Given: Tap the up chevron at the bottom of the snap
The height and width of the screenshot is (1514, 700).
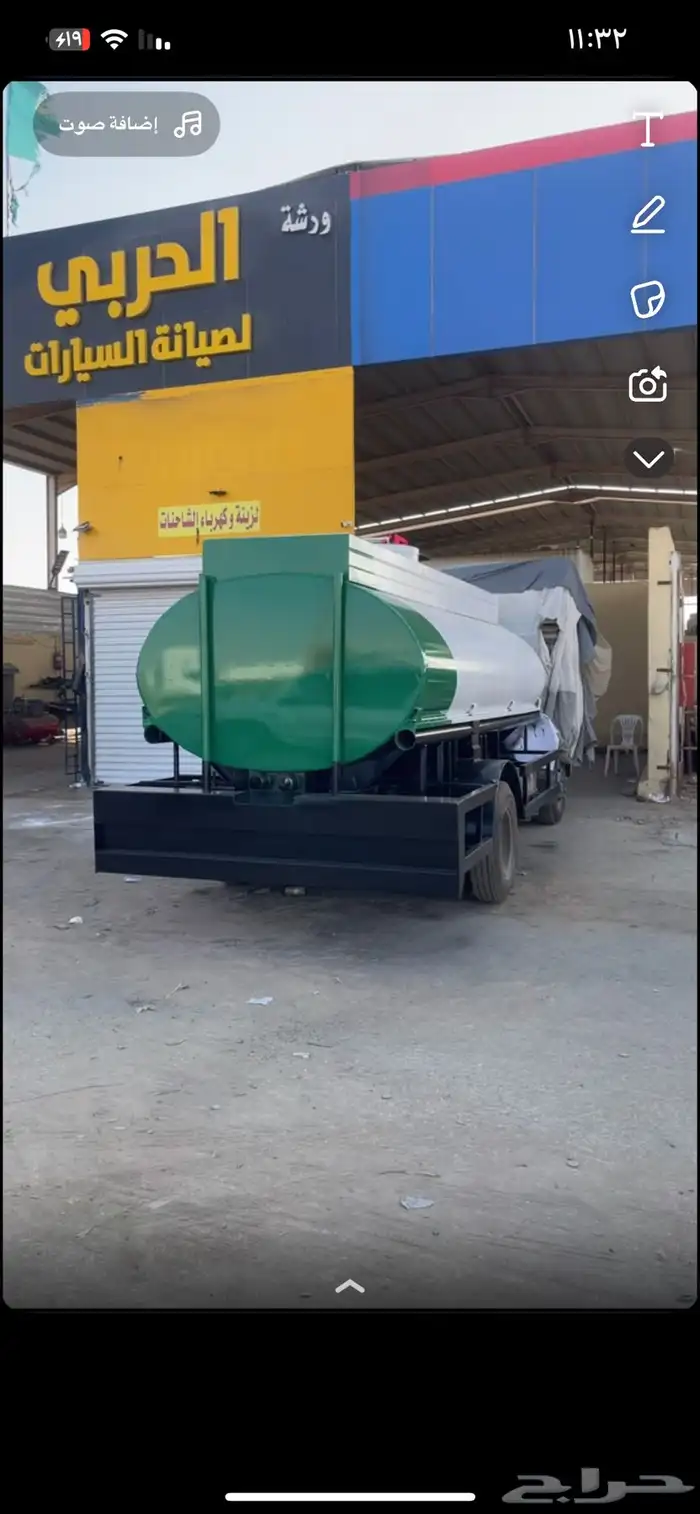Looking at the screenshot, I should [349, 1286].
